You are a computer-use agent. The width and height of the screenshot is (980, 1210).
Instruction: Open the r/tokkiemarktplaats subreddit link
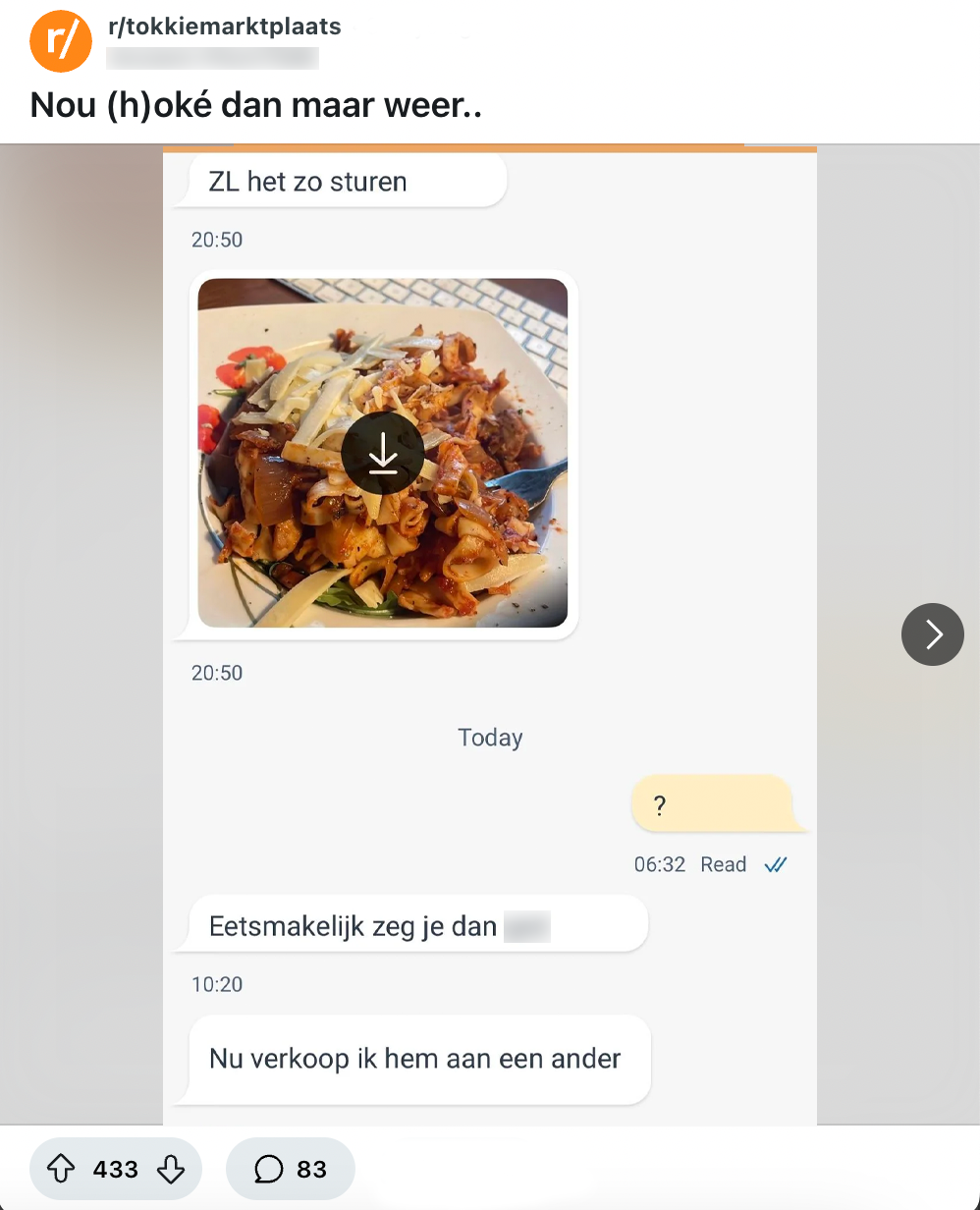pyautogui.click(x=224, y=27)
